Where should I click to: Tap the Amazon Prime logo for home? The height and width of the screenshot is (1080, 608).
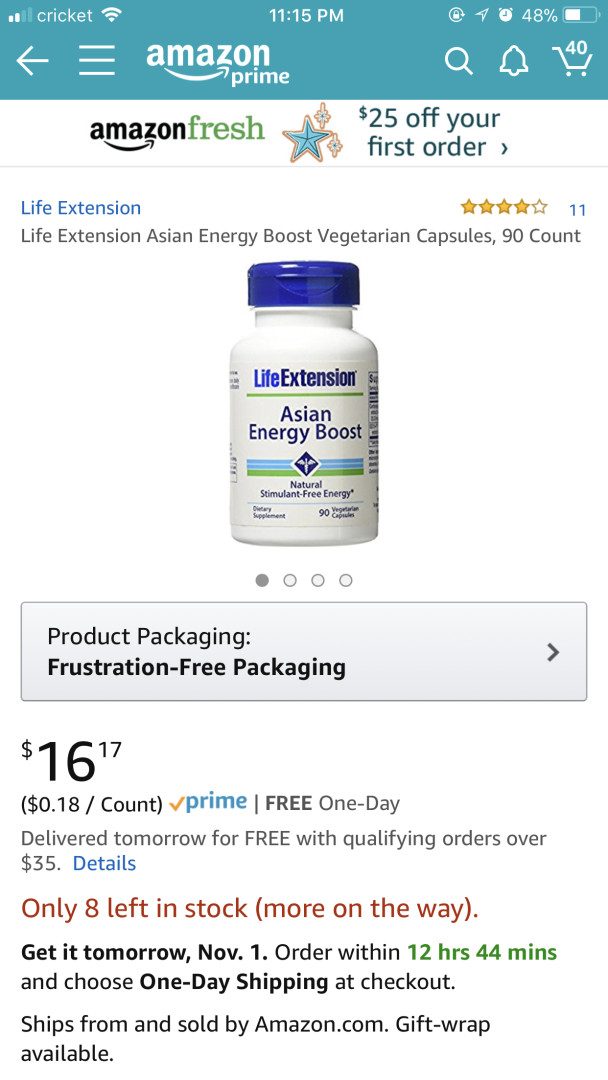(x=218, y=62)
